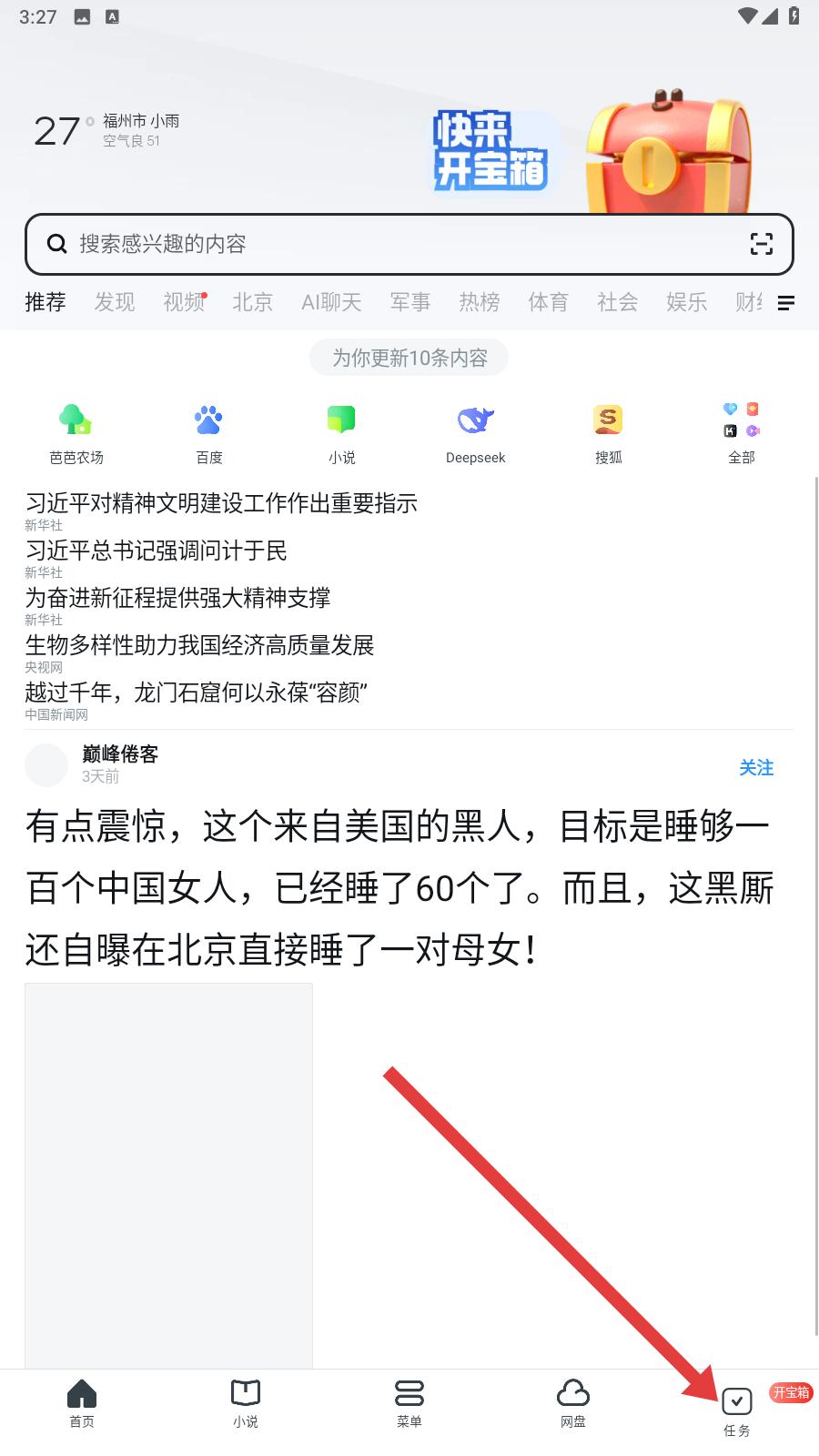Follow 巅峰倦客 with the 关注 button
Screen dimensions: 819x1456
(x=756, y=768)
